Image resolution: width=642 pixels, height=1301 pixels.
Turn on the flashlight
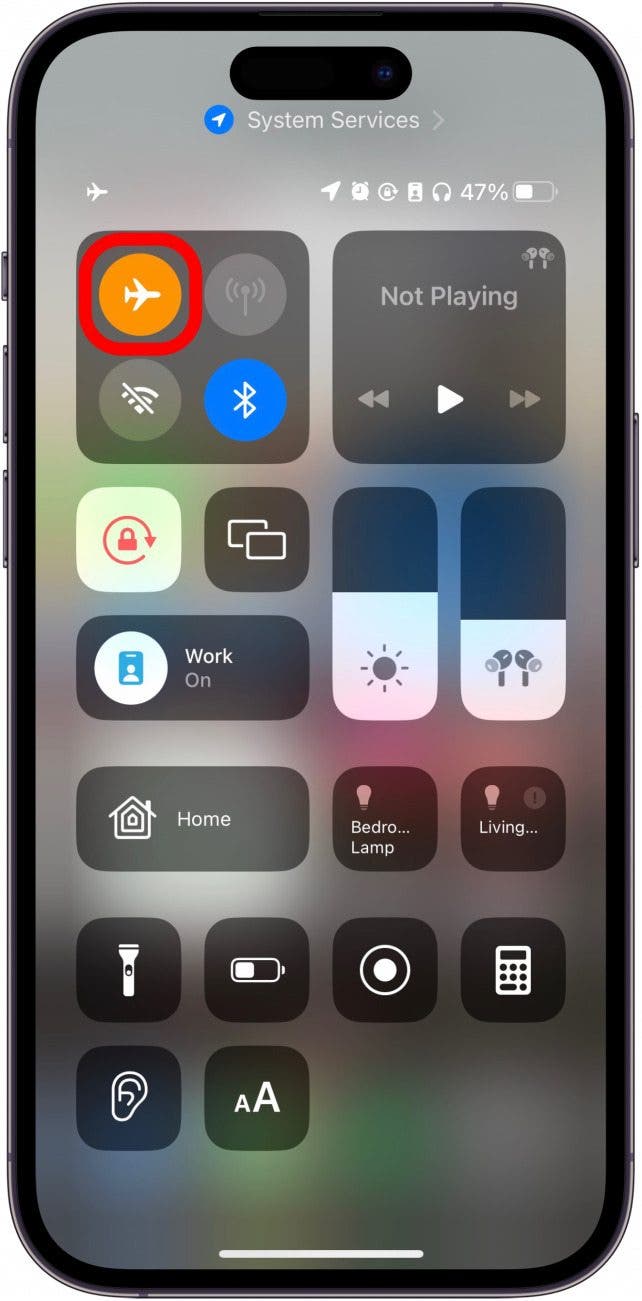(x=129, y=969)
